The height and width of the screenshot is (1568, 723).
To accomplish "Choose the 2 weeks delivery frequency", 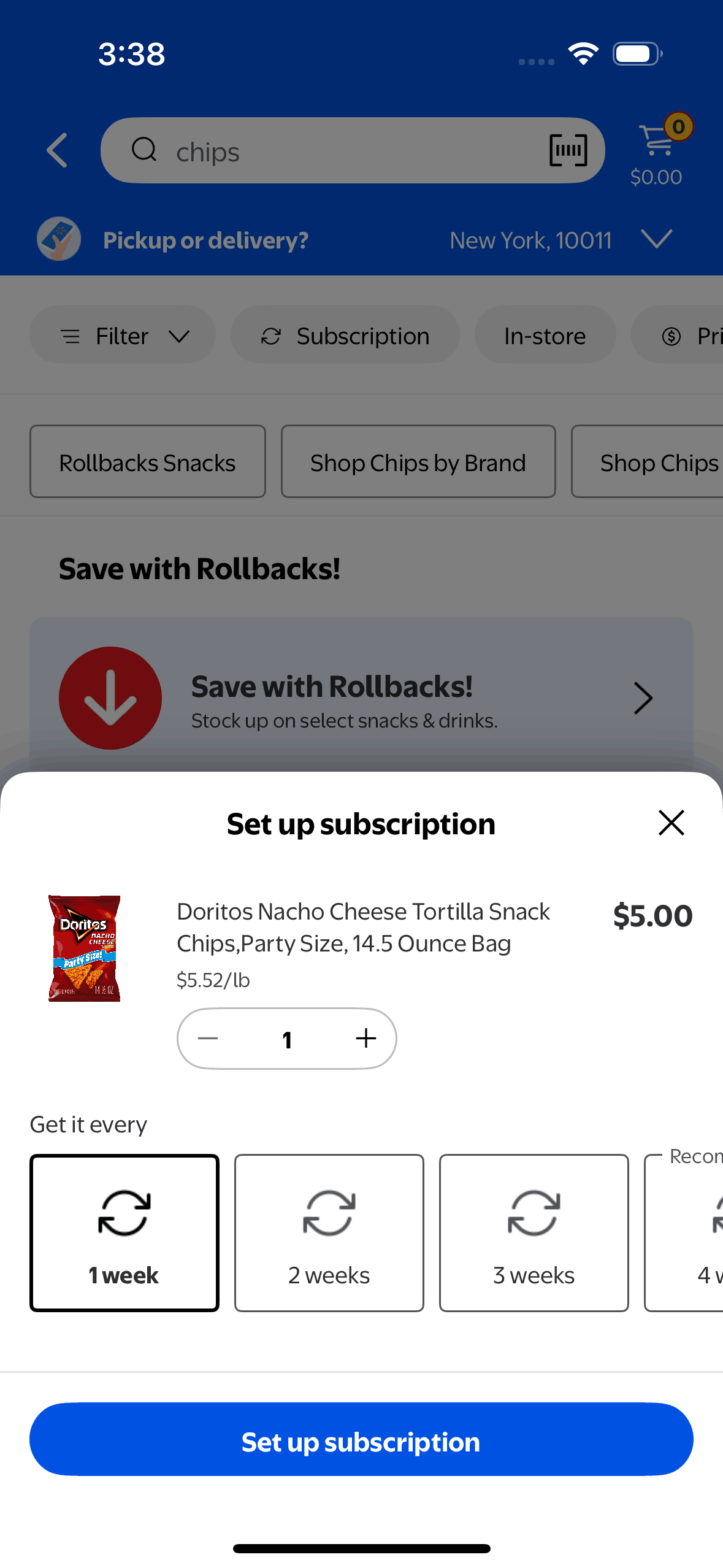I will pos(329,1232).
